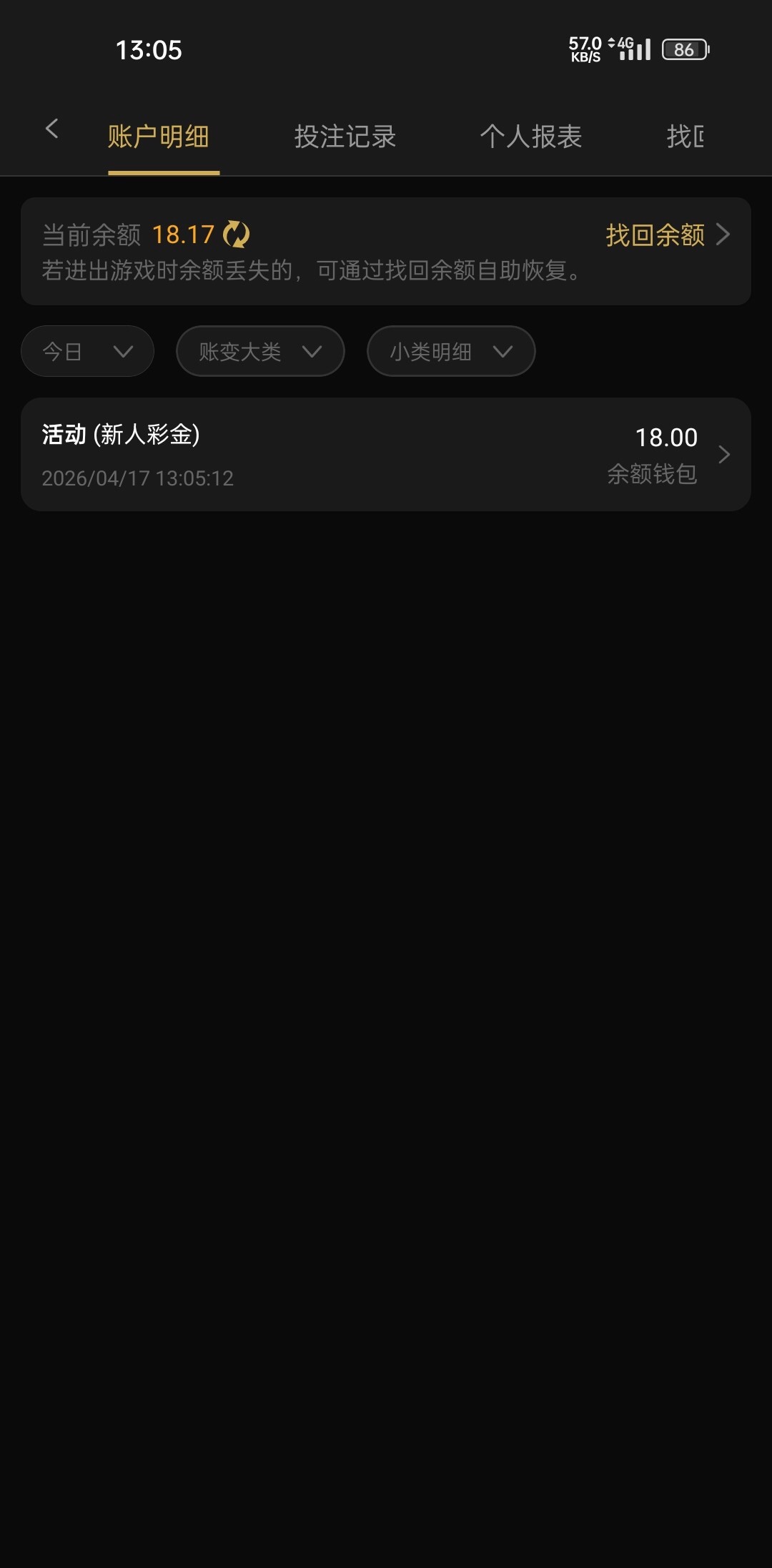Select the 账户明细 tab
The height and width of the screenshot is (1568, 772).
point(159,137)
